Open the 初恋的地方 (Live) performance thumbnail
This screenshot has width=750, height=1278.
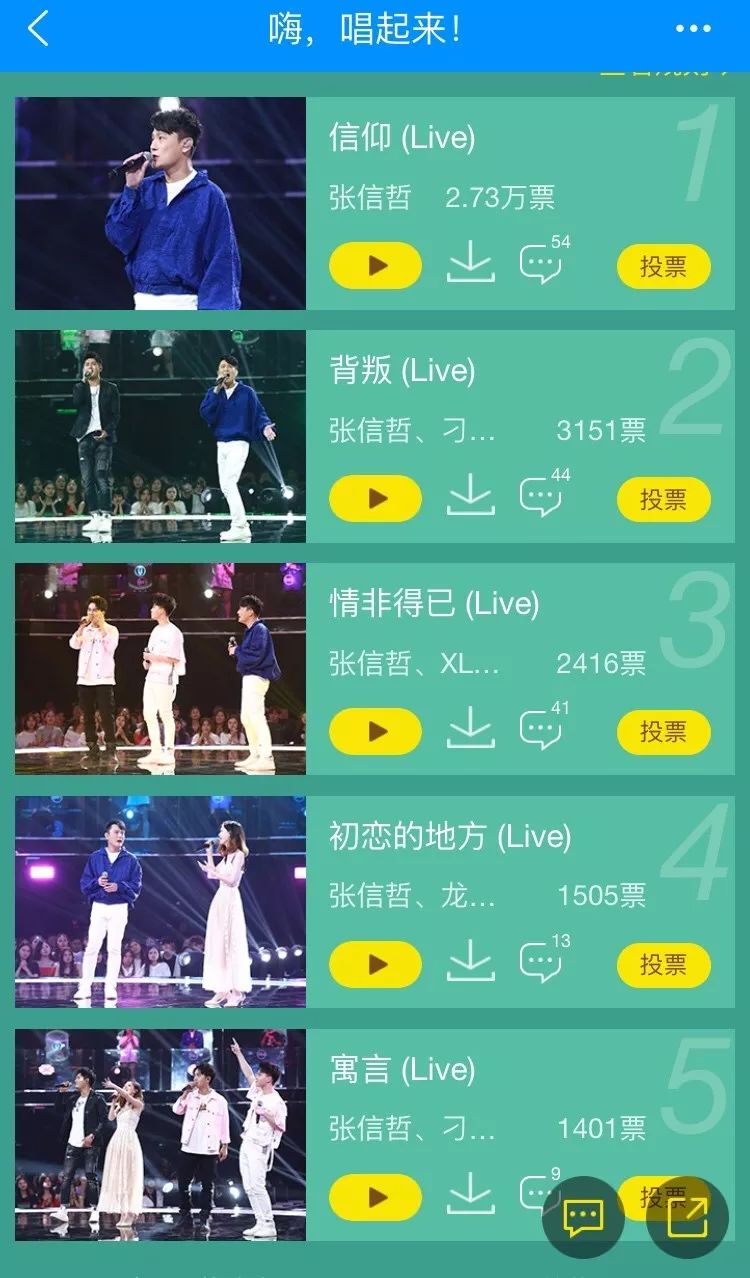point(160,901)
